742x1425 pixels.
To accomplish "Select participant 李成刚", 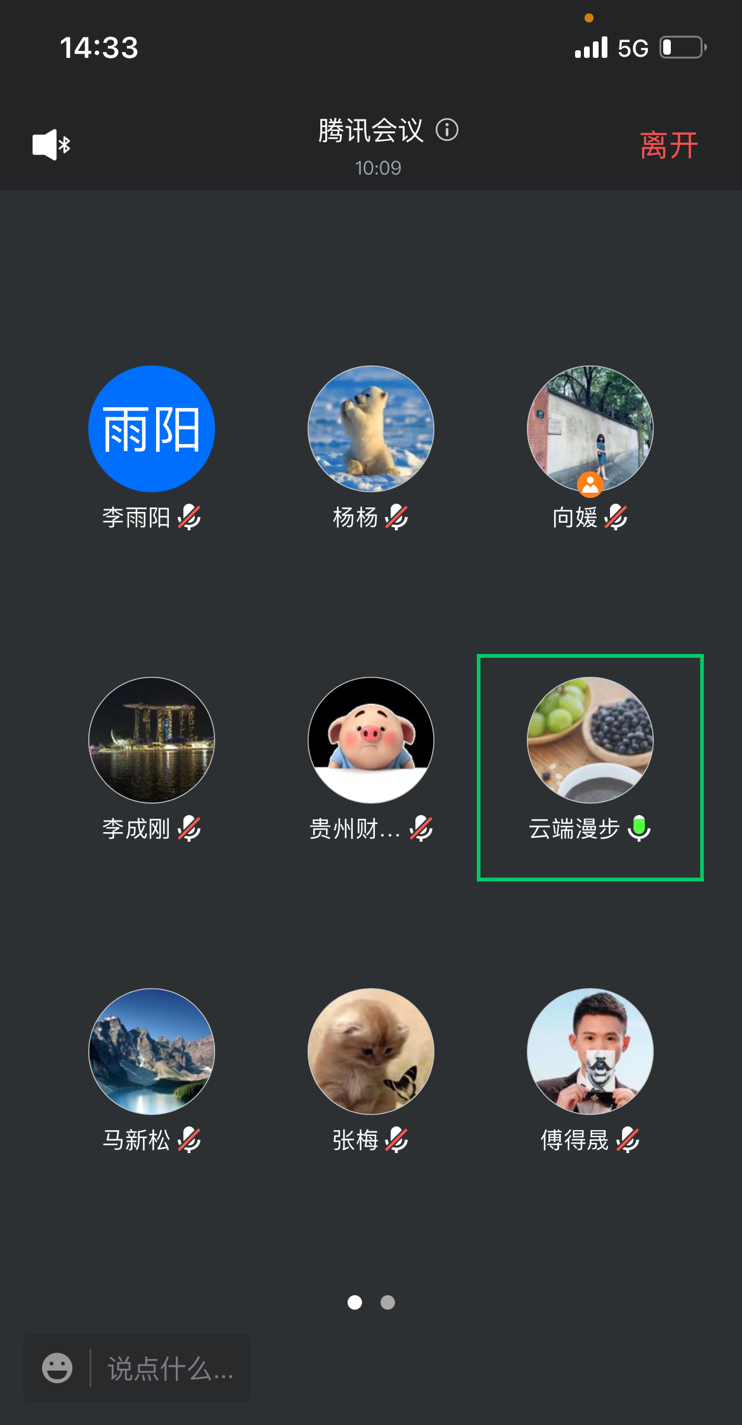I will tap(151, 740).
